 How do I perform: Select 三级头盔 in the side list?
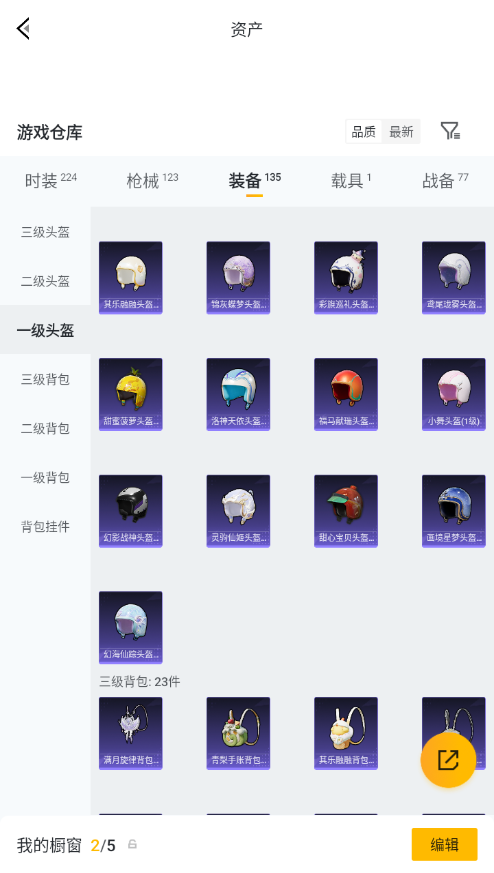[45, 232]
